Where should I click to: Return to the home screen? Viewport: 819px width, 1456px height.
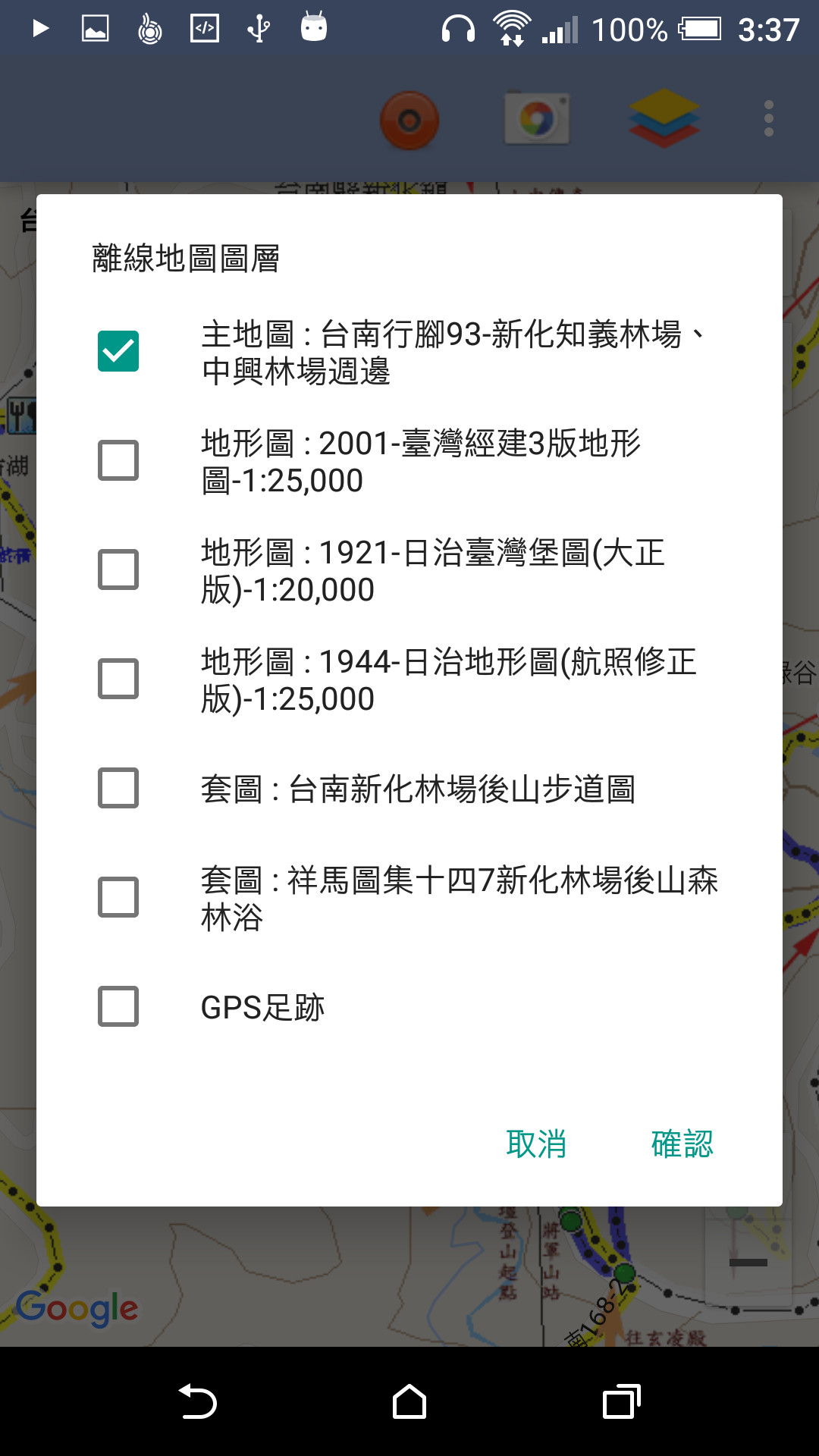point(409,1401)
